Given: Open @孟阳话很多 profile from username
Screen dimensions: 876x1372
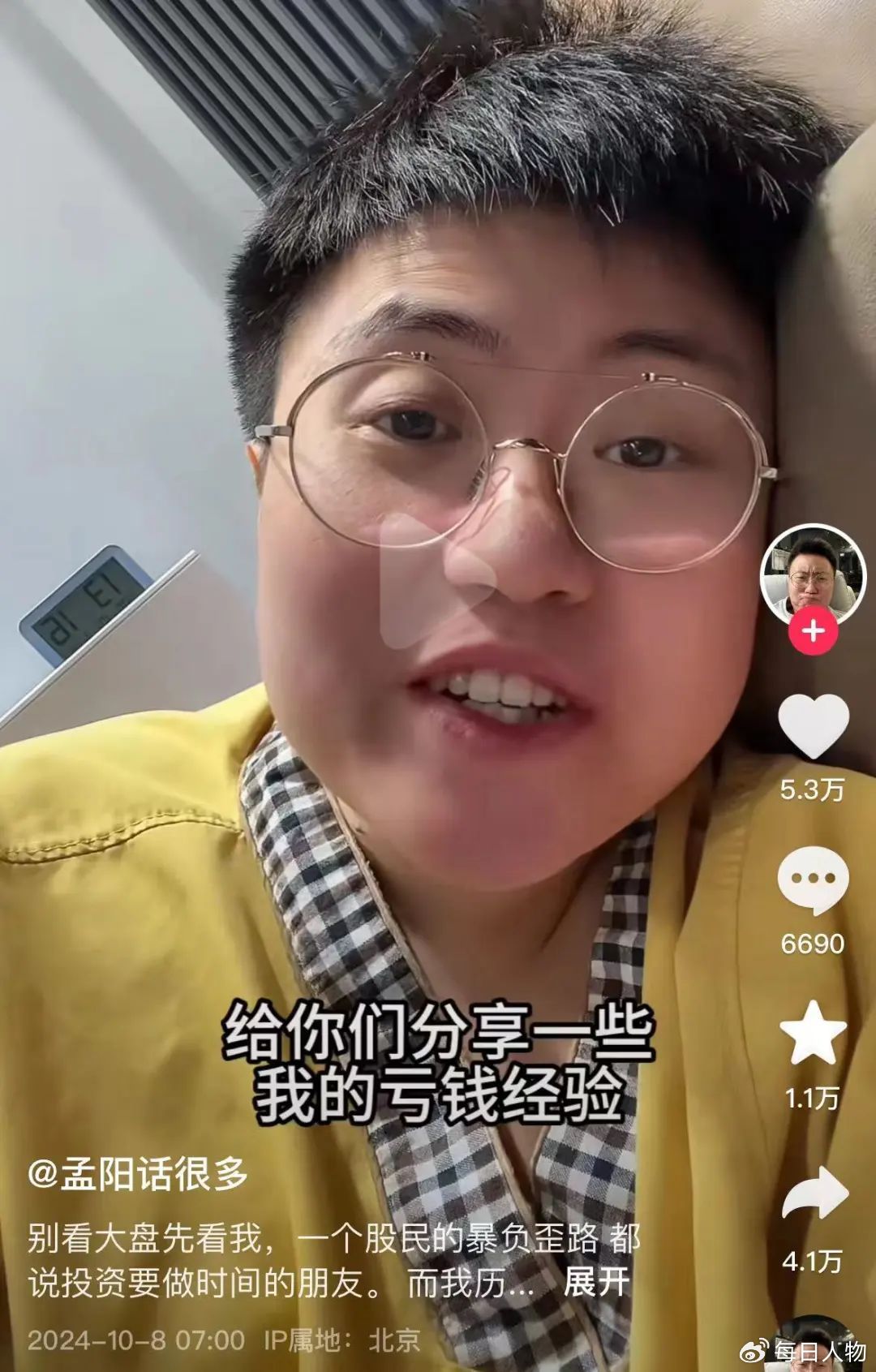Looking at the screenshot, I should pyautogui.click(x=138, y=1173).
